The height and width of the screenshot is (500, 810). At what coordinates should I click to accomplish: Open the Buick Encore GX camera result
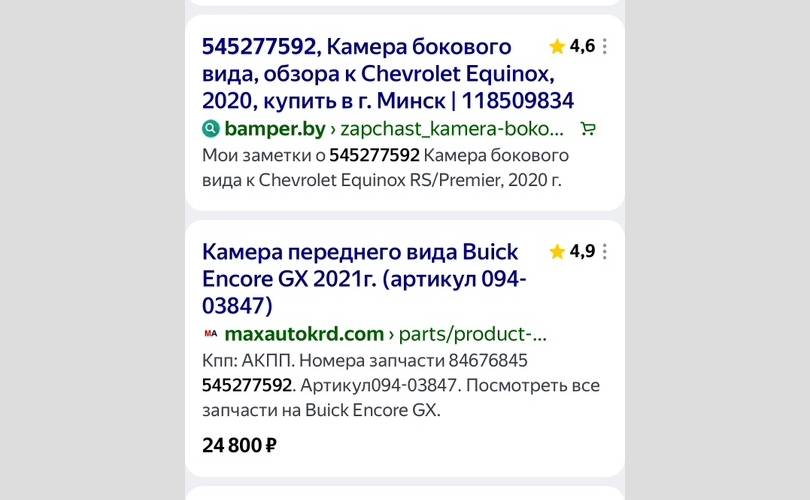pyautogui.click(x=365, y=277)
